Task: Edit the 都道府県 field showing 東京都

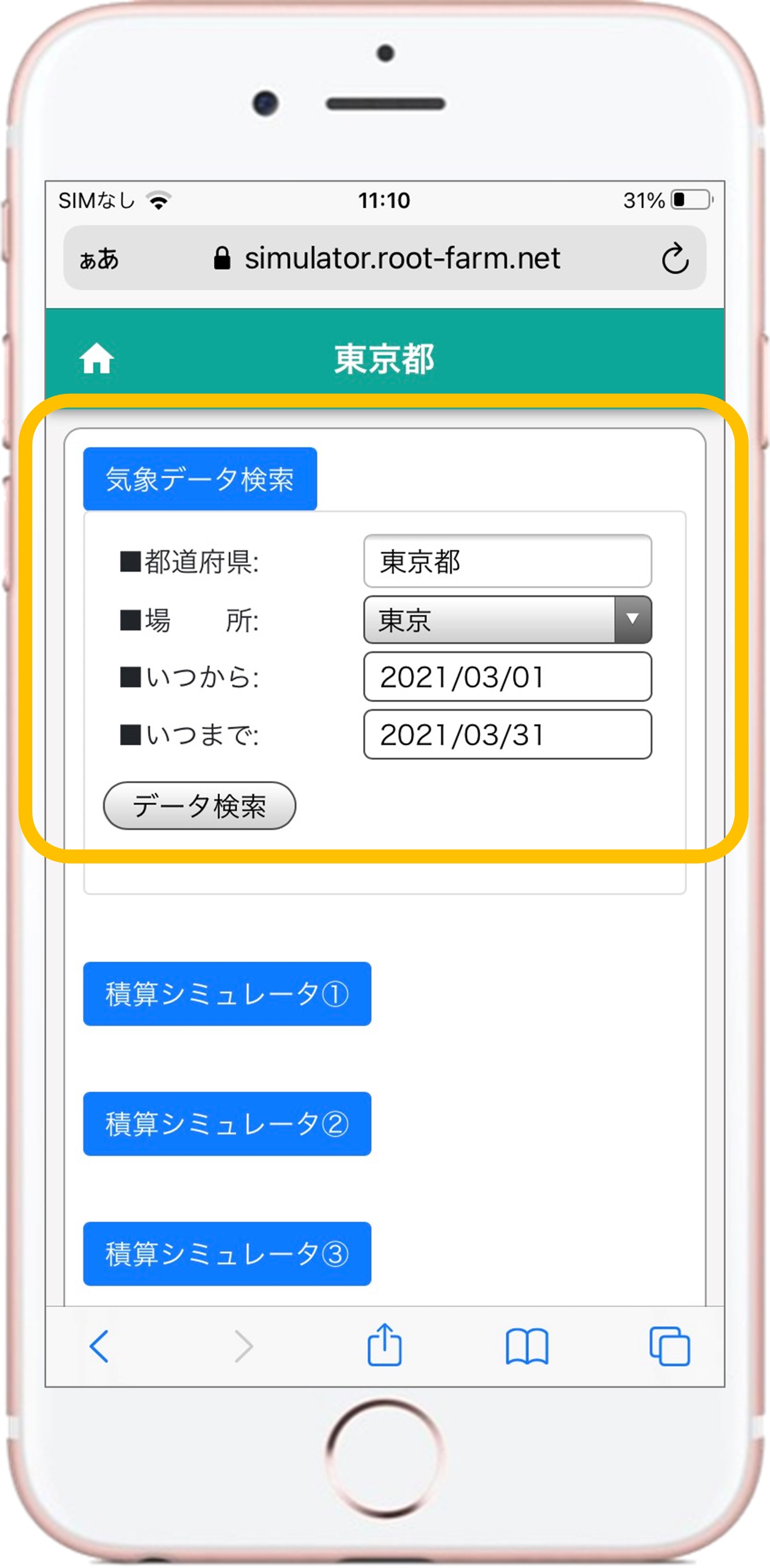Action: click(x=507, y=561)
